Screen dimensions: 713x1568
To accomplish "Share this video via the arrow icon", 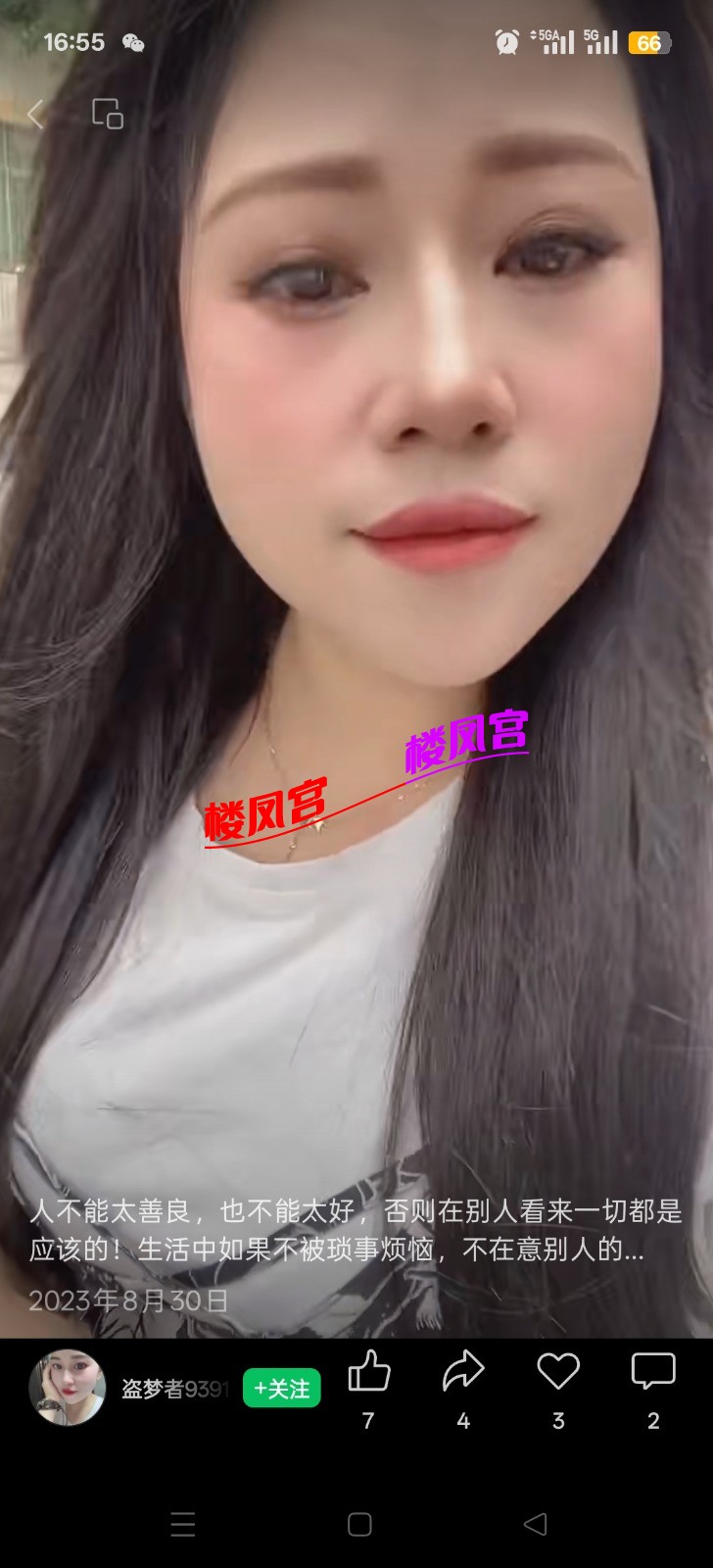I will point(463,1371).
